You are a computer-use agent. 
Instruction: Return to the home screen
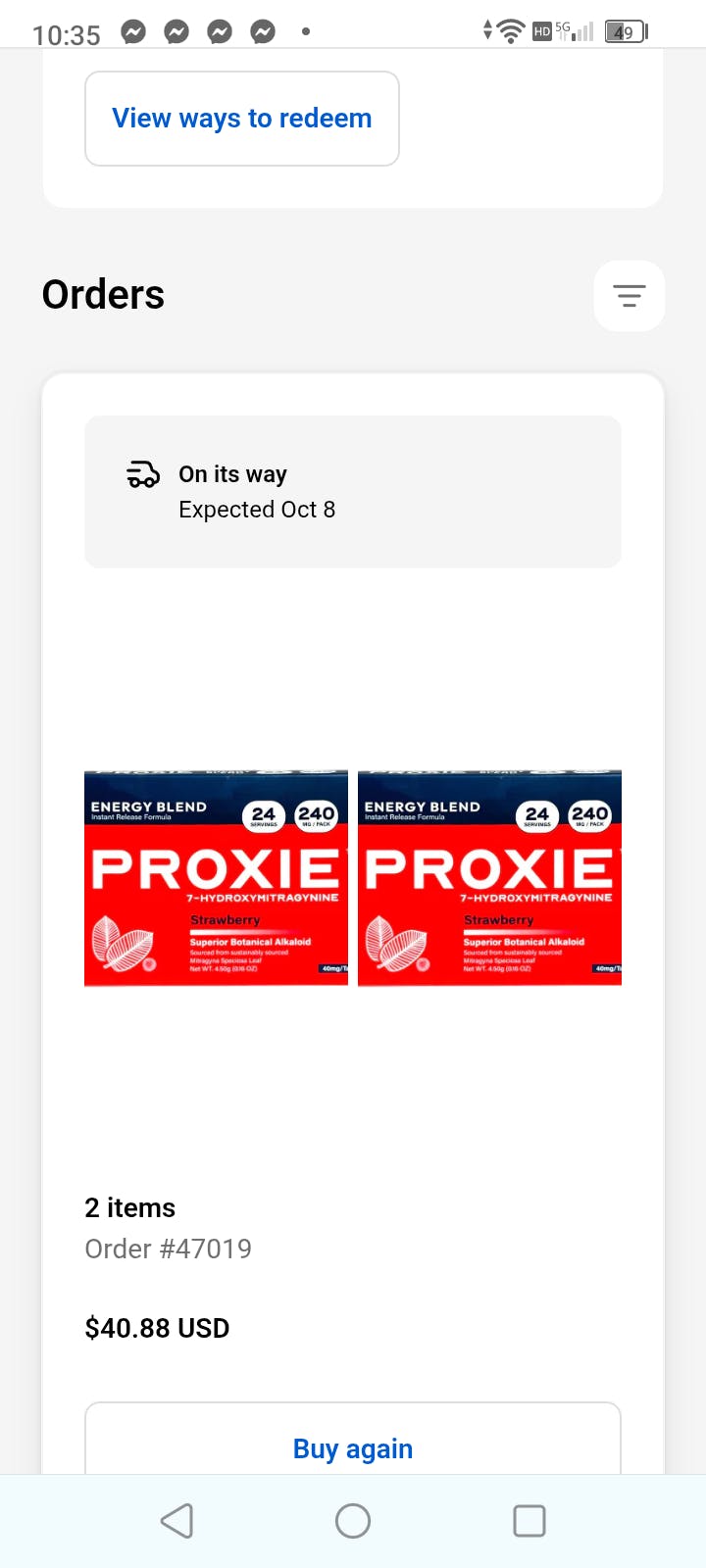pos(353,1521)
